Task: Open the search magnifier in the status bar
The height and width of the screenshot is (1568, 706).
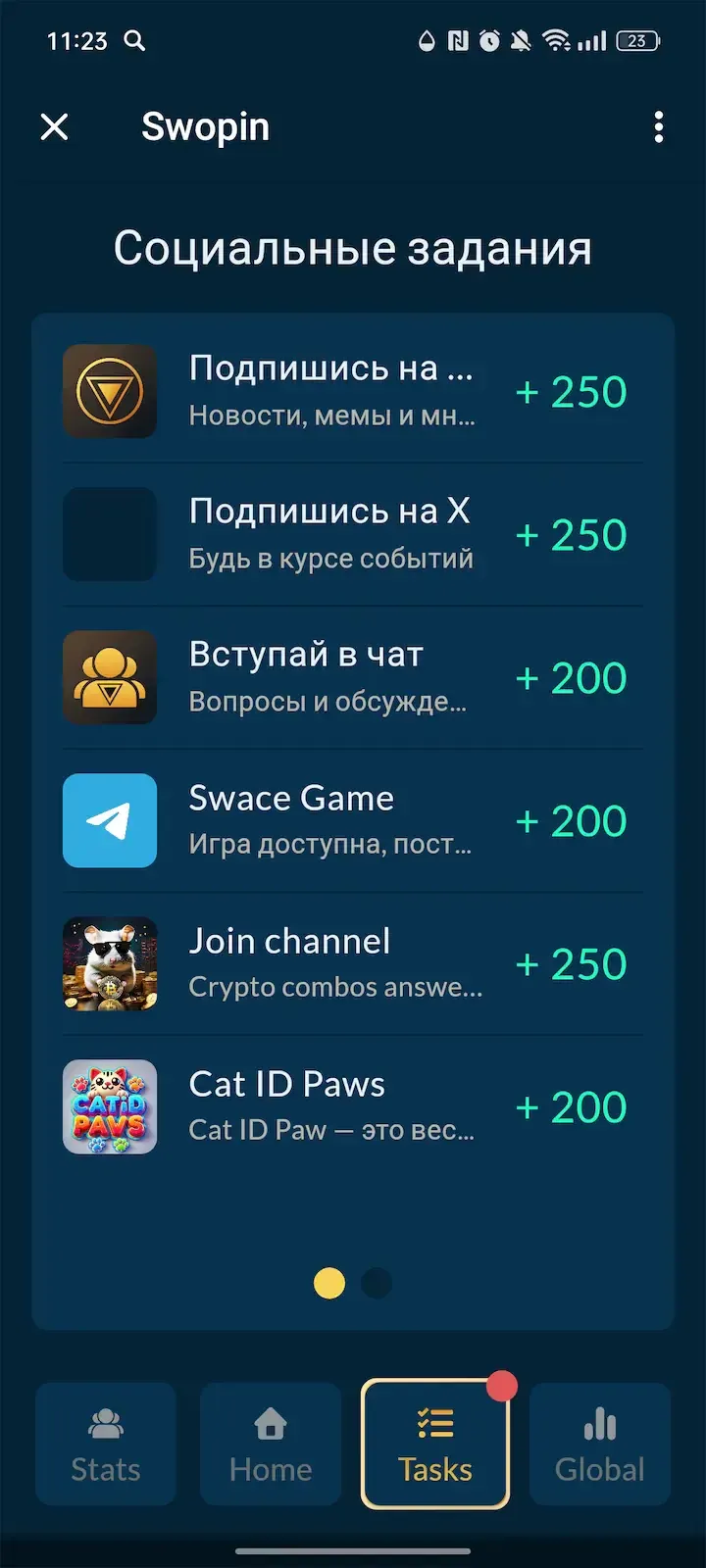Action: (134, 41)
